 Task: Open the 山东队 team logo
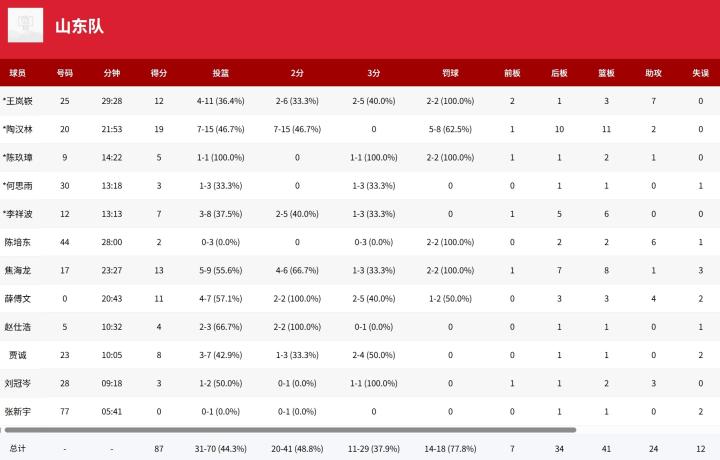point(26,26)
